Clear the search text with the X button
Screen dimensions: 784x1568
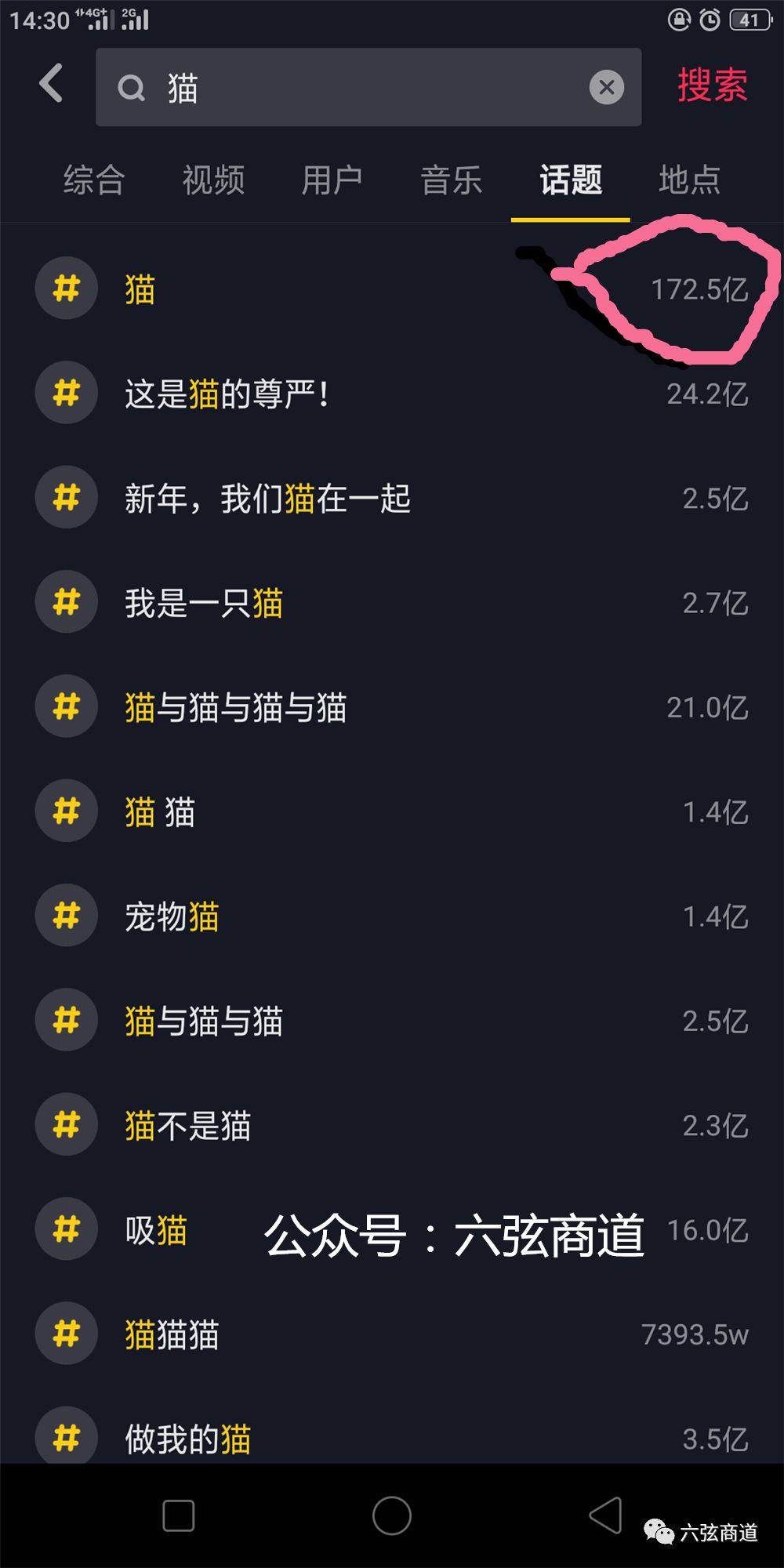(x=607, y=87)
